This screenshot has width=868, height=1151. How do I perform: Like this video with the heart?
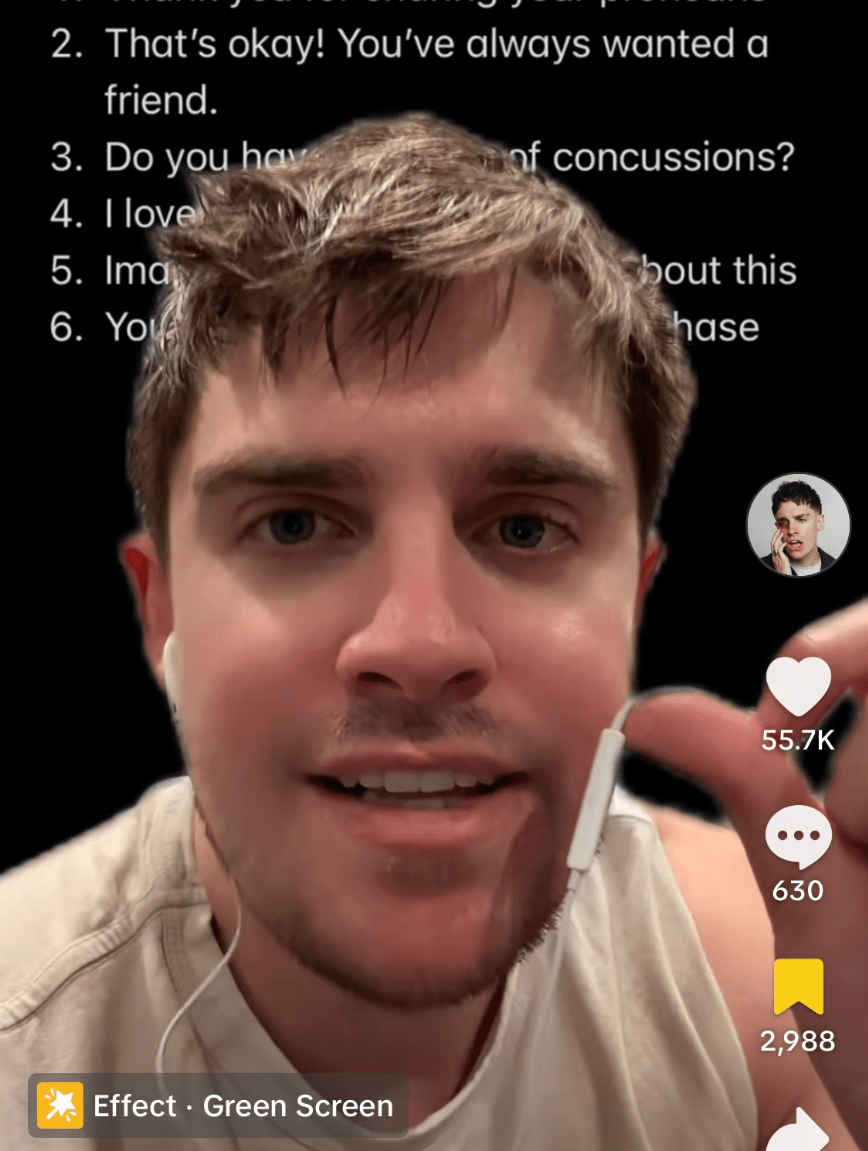click(798, 687)
